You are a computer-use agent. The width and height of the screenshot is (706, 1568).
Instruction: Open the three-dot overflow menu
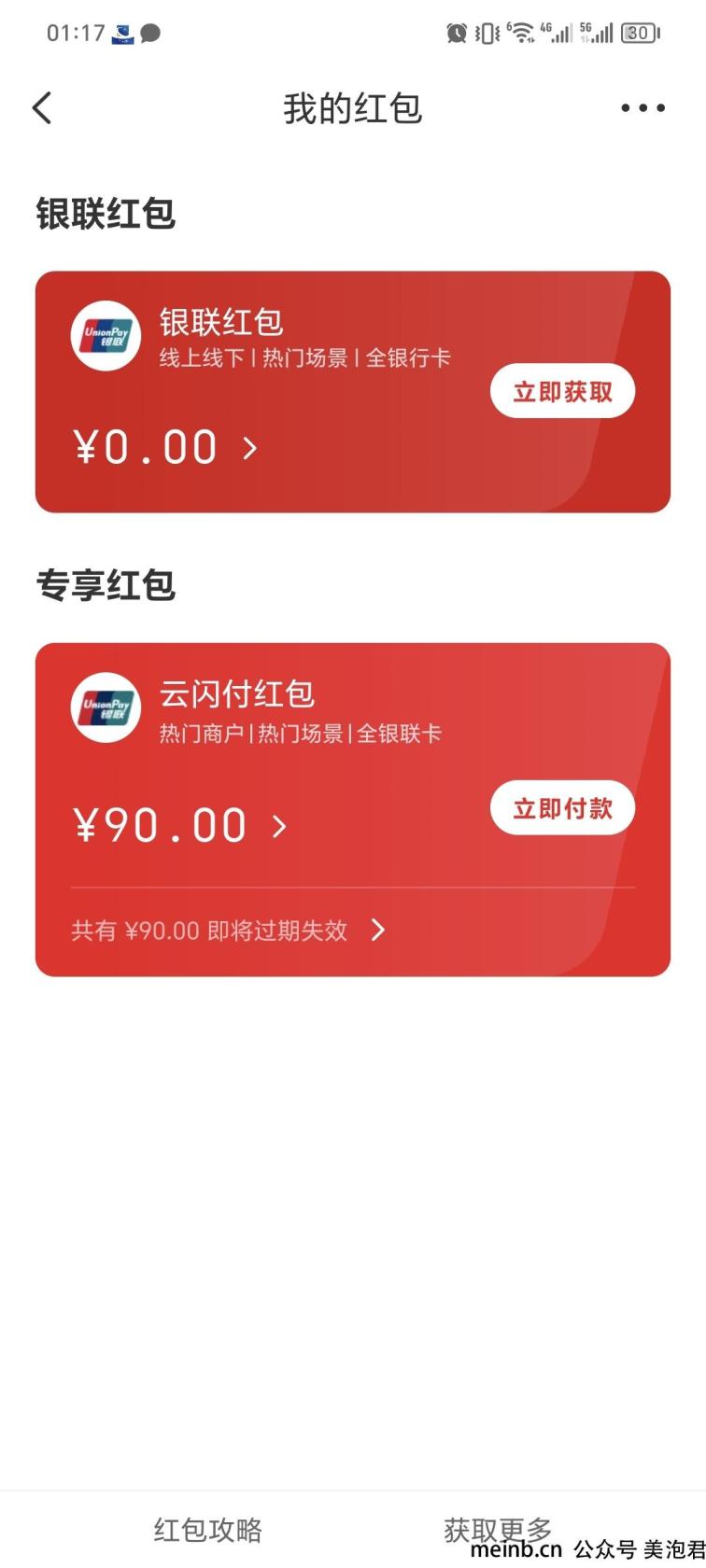tap(643, 108)
